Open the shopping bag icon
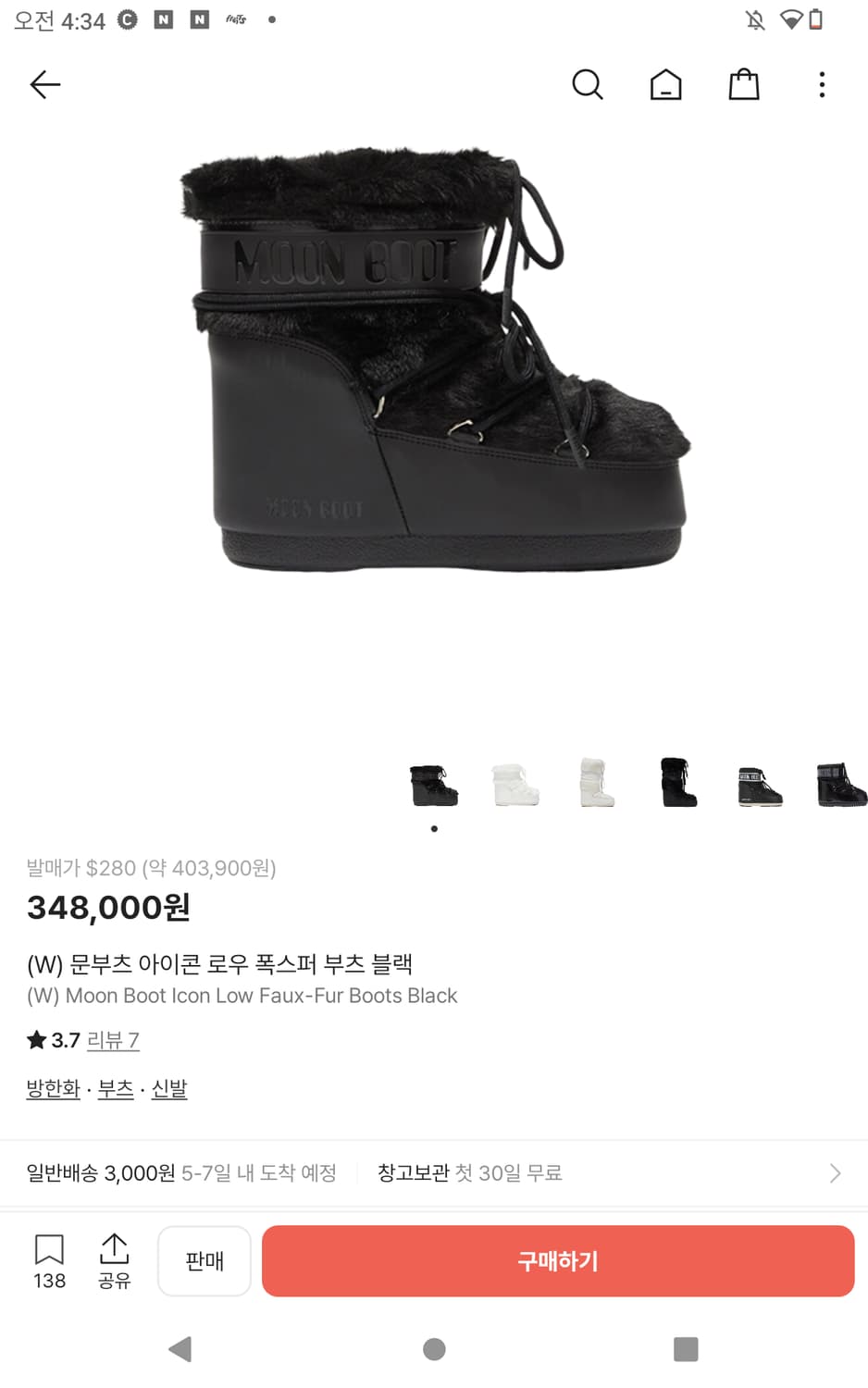The width and height of the screenshot is (868, 1388). (x=743, y=84)
